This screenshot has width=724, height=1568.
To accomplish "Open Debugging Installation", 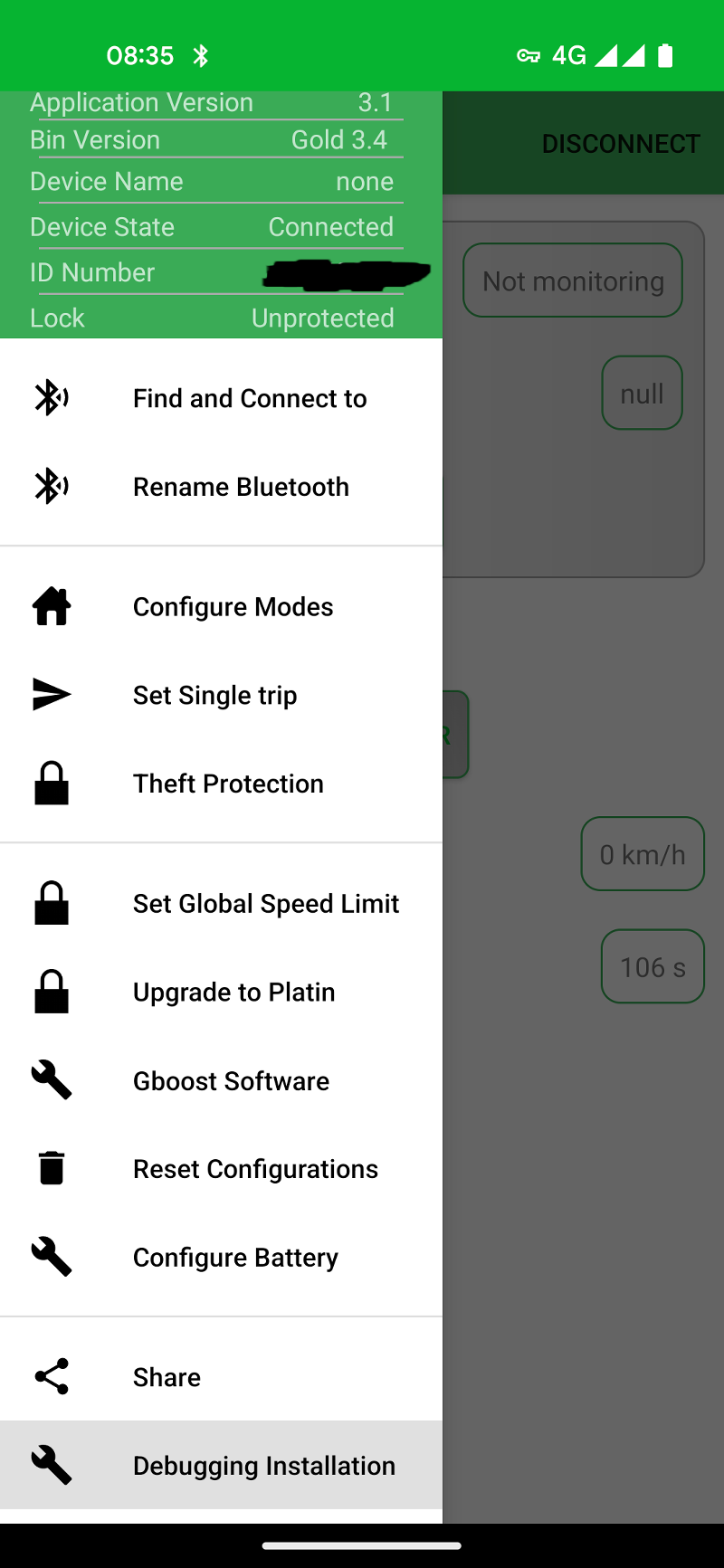I will [221, 1465].
